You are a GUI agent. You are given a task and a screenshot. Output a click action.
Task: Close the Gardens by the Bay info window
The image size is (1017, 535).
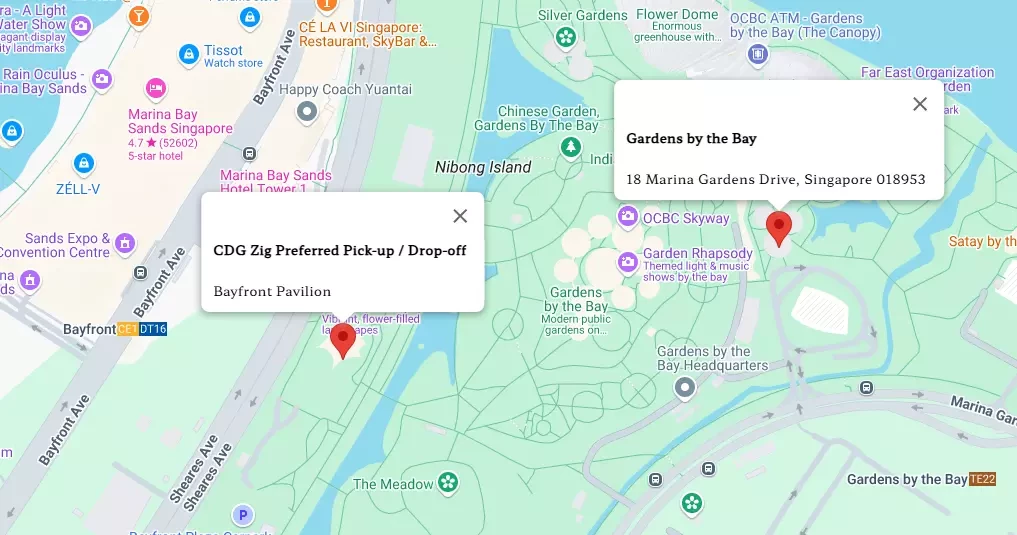coord(920,104)
